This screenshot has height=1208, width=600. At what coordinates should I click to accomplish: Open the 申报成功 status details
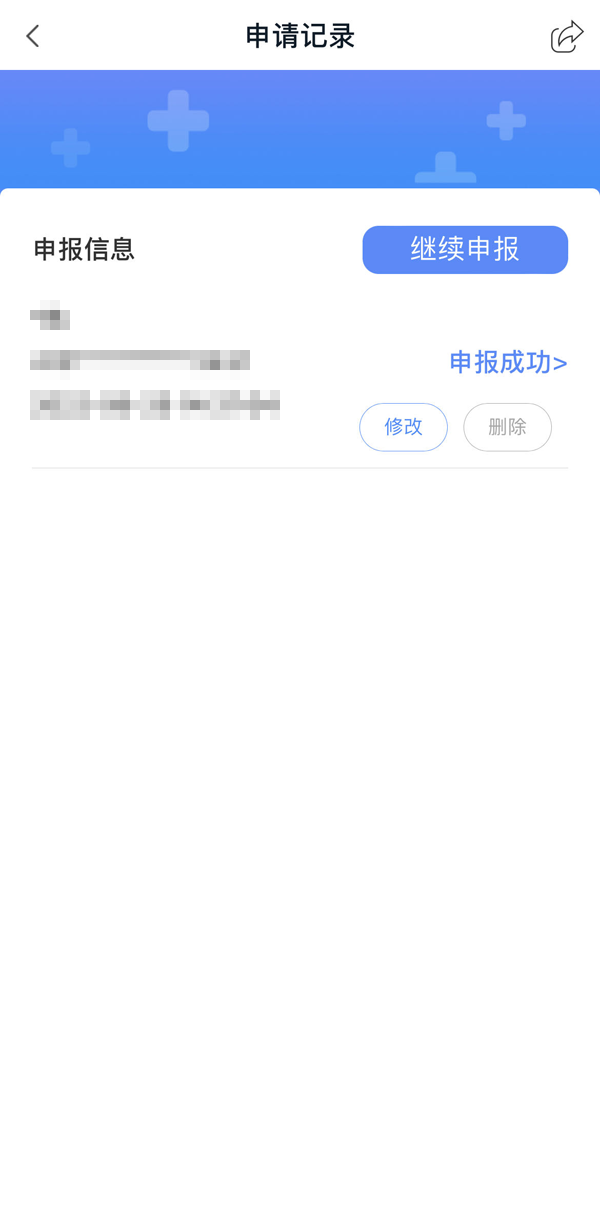tap(508, 362)
